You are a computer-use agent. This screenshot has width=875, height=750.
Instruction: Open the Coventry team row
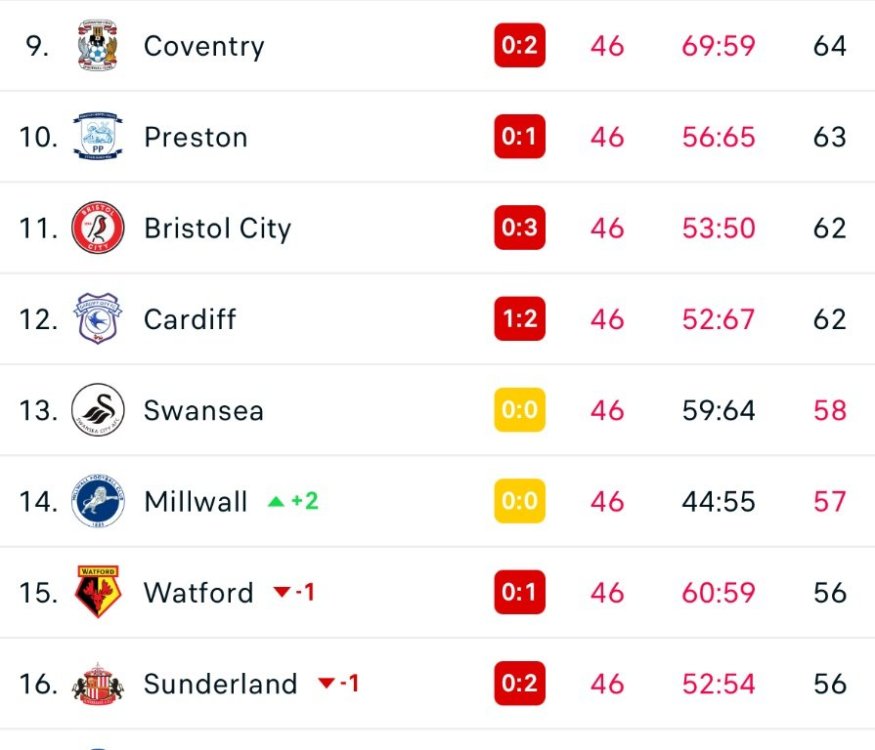click(x=204, y=46)
